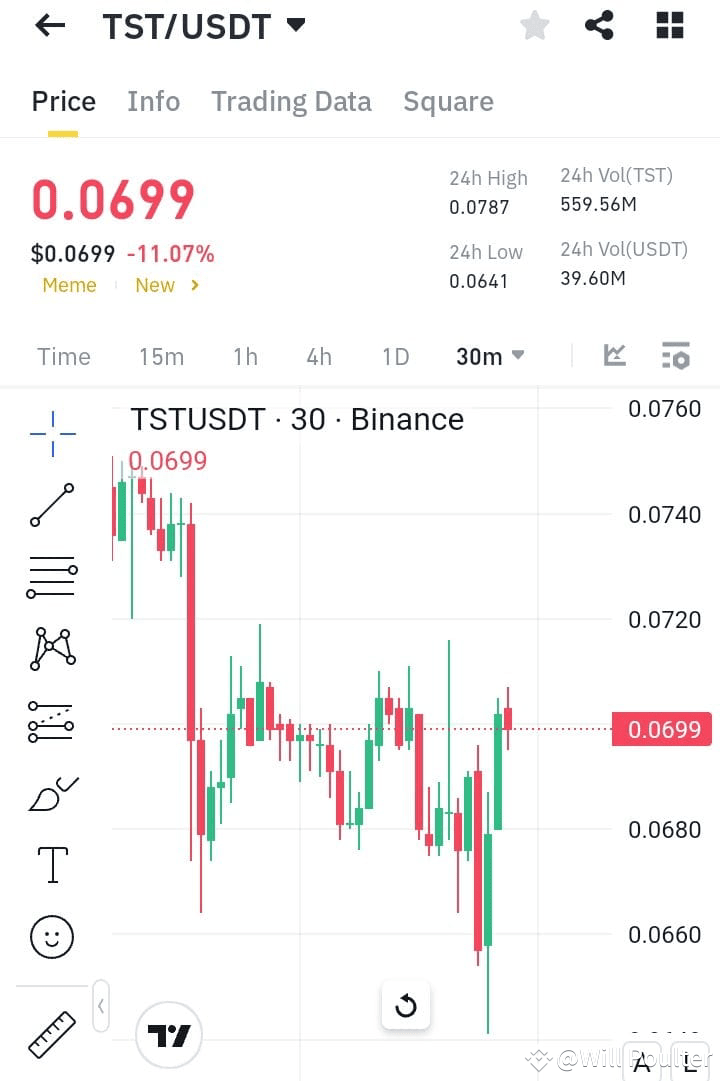Open the emoji sticker tool
This screenshot has height=1081, width=720.
tap(50, 937)
